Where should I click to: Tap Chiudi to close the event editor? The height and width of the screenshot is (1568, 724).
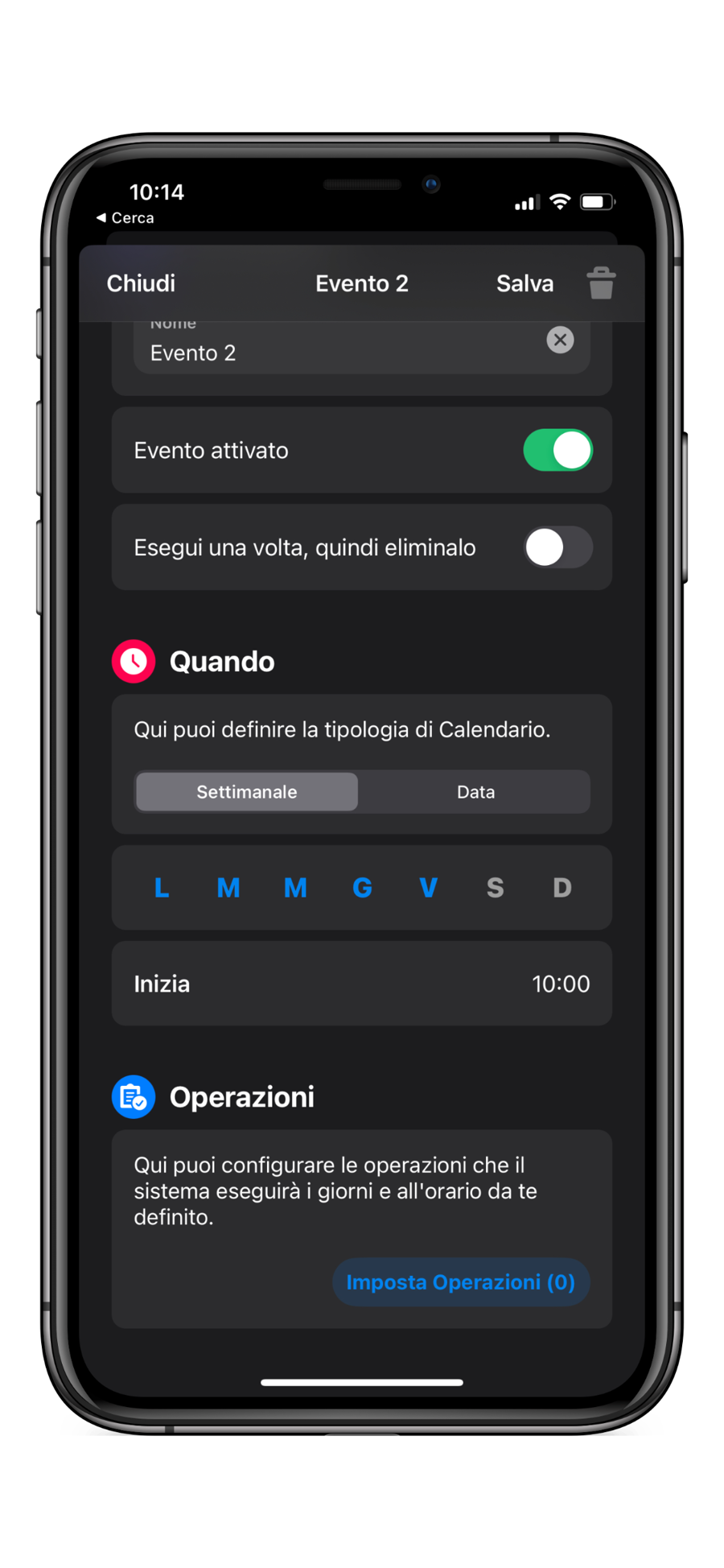pos(141,283)
